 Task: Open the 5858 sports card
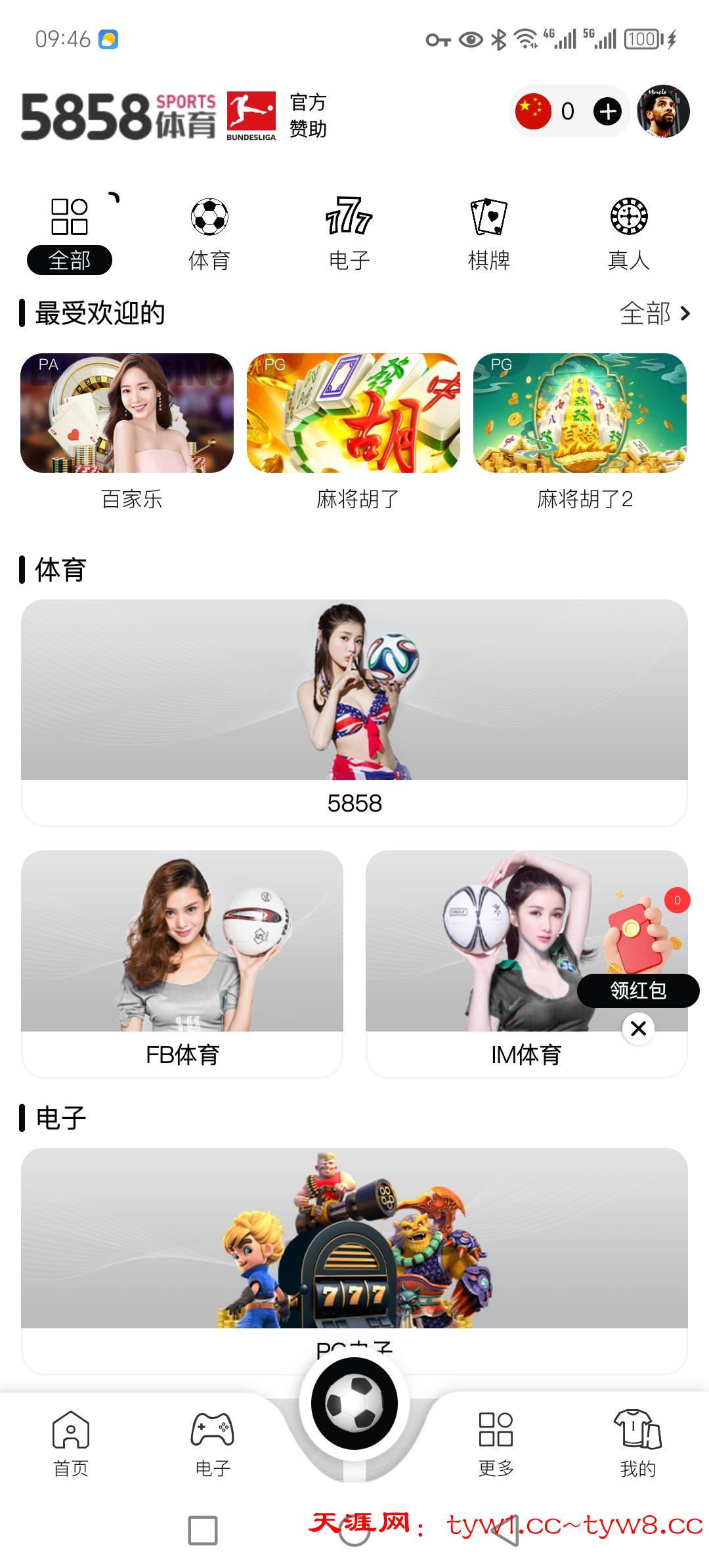pos(354,712)
